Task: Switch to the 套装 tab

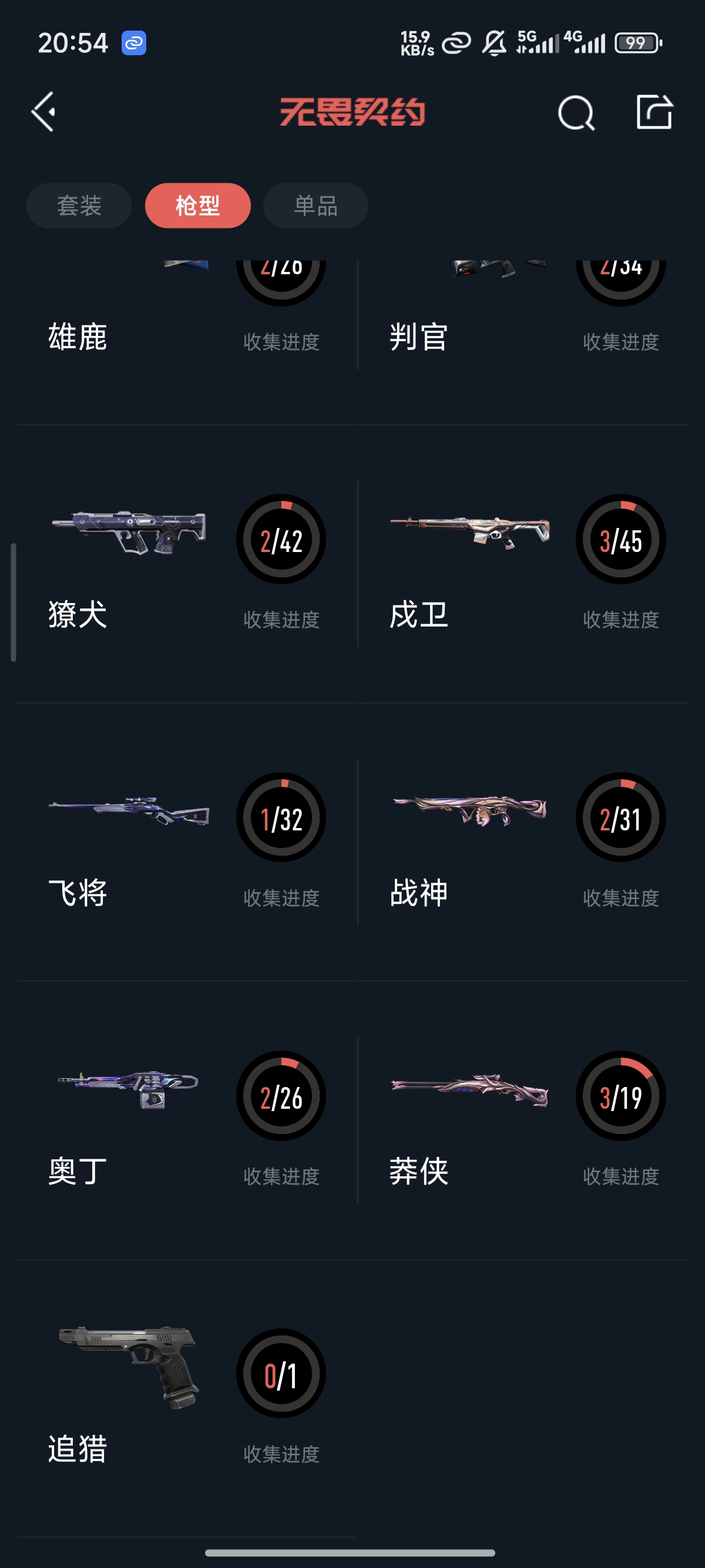Action: coord(79,206)
